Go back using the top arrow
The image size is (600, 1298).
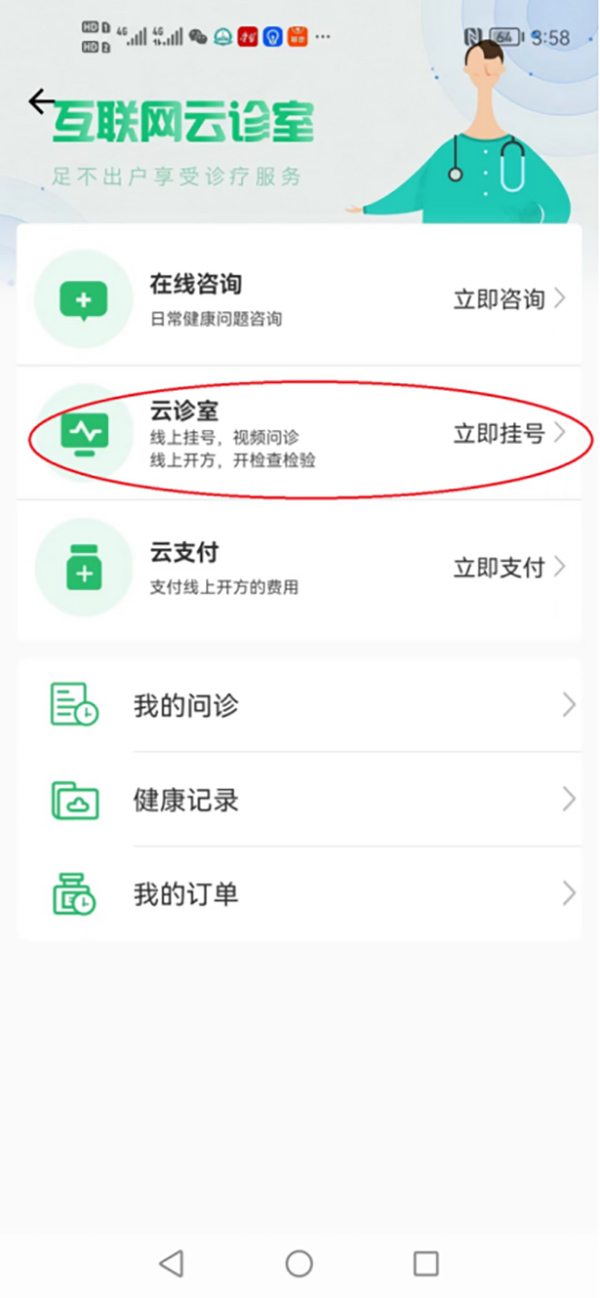point(41,101)
